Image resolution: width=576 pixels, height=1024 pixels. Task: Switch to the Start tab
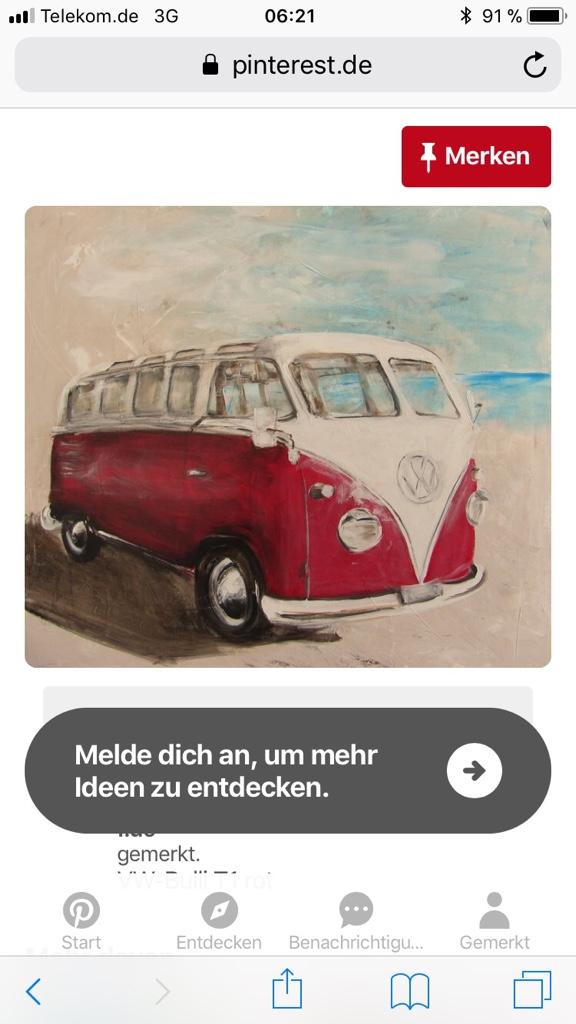(x=81, y=921)
